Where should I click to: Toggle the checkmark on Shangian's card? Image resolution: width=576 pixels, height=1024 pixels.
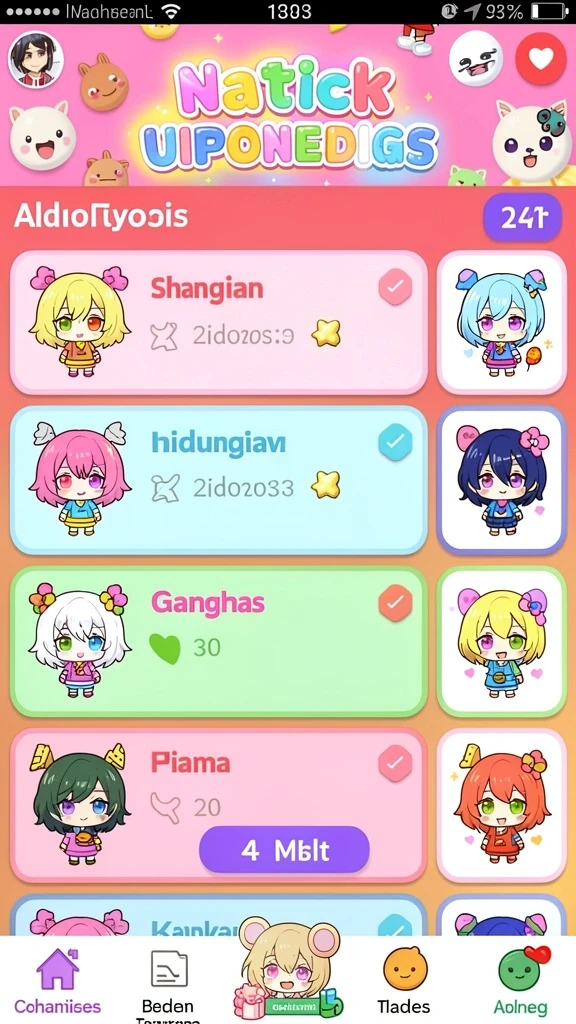pyautogui.click(x=395, y=287)
